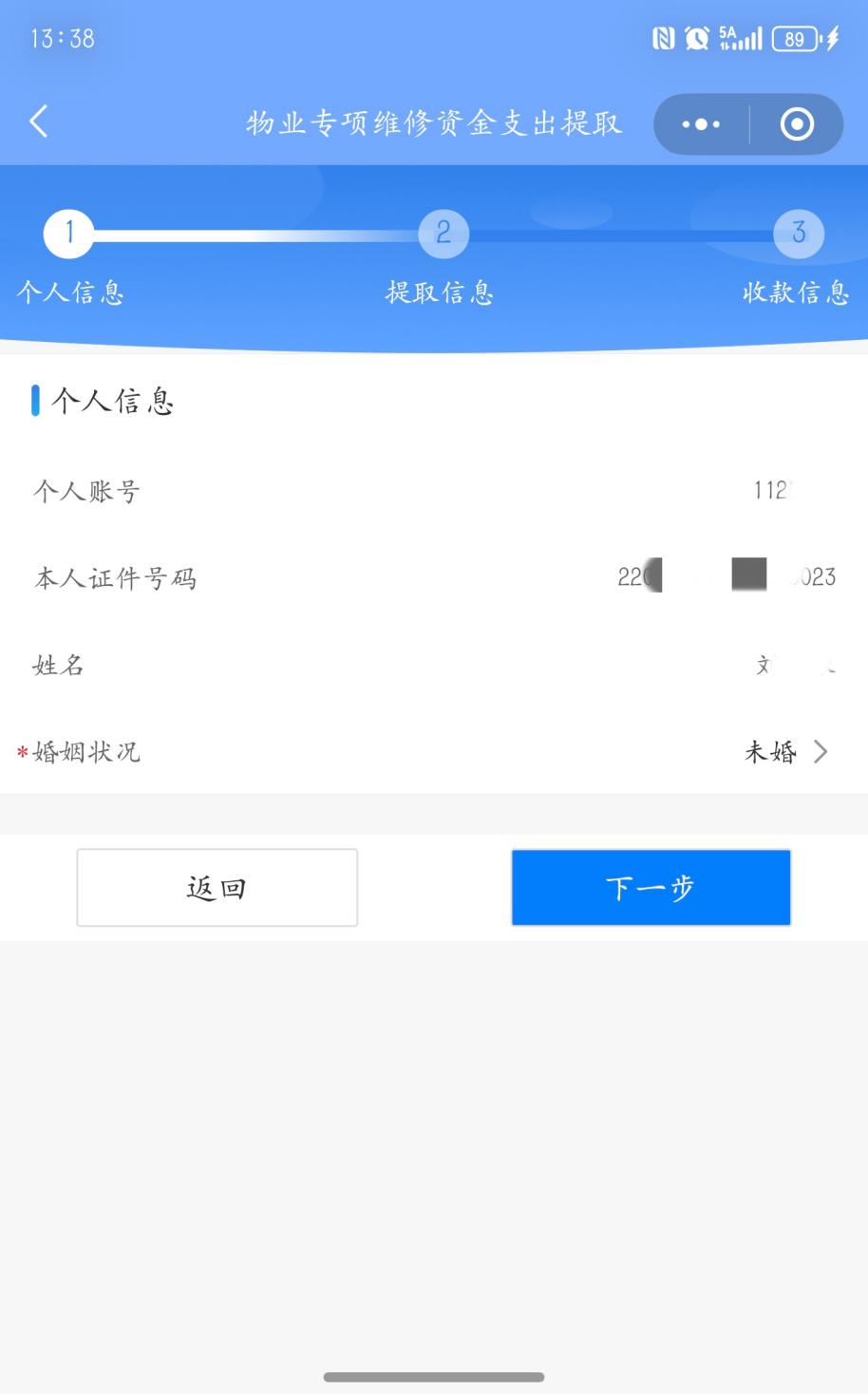The width and height of the screenshot is (868, 1394).
Task: Continue with the 下一步 button
Action: (x=651, y=888)
